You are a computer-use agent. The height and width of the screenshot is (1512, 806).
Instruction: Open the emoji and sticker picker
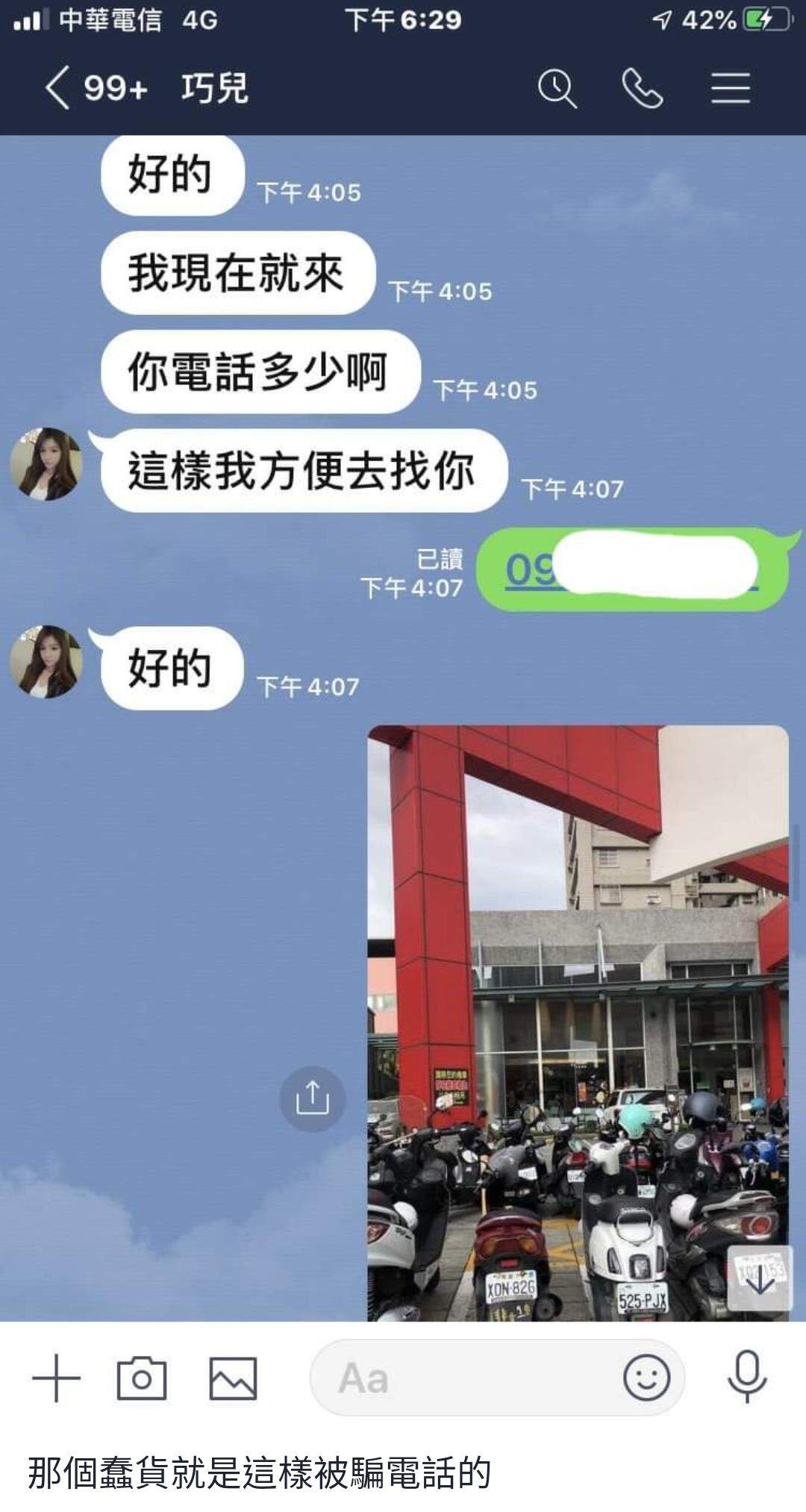(x=646, y=1378)
